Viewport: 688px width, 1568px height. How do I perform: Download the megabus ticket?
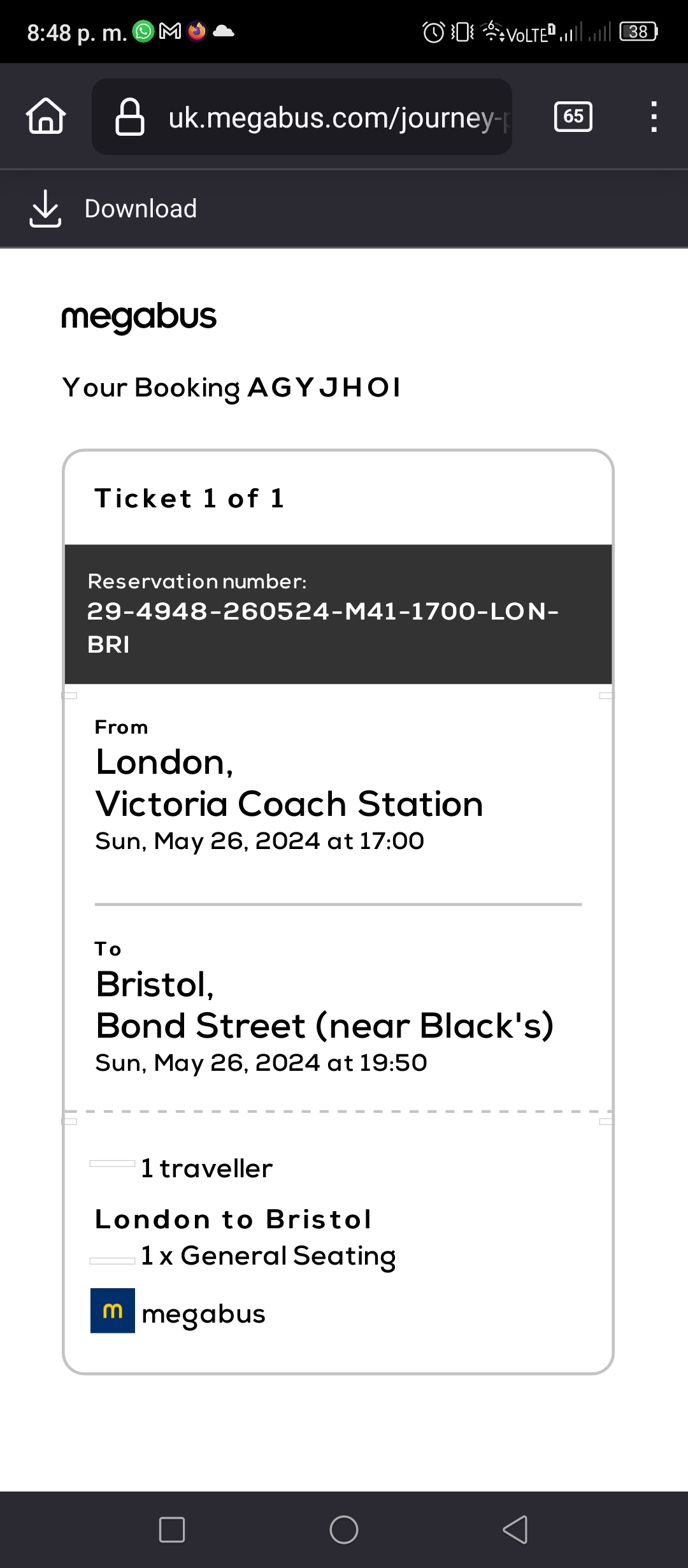tap(114, 208)
